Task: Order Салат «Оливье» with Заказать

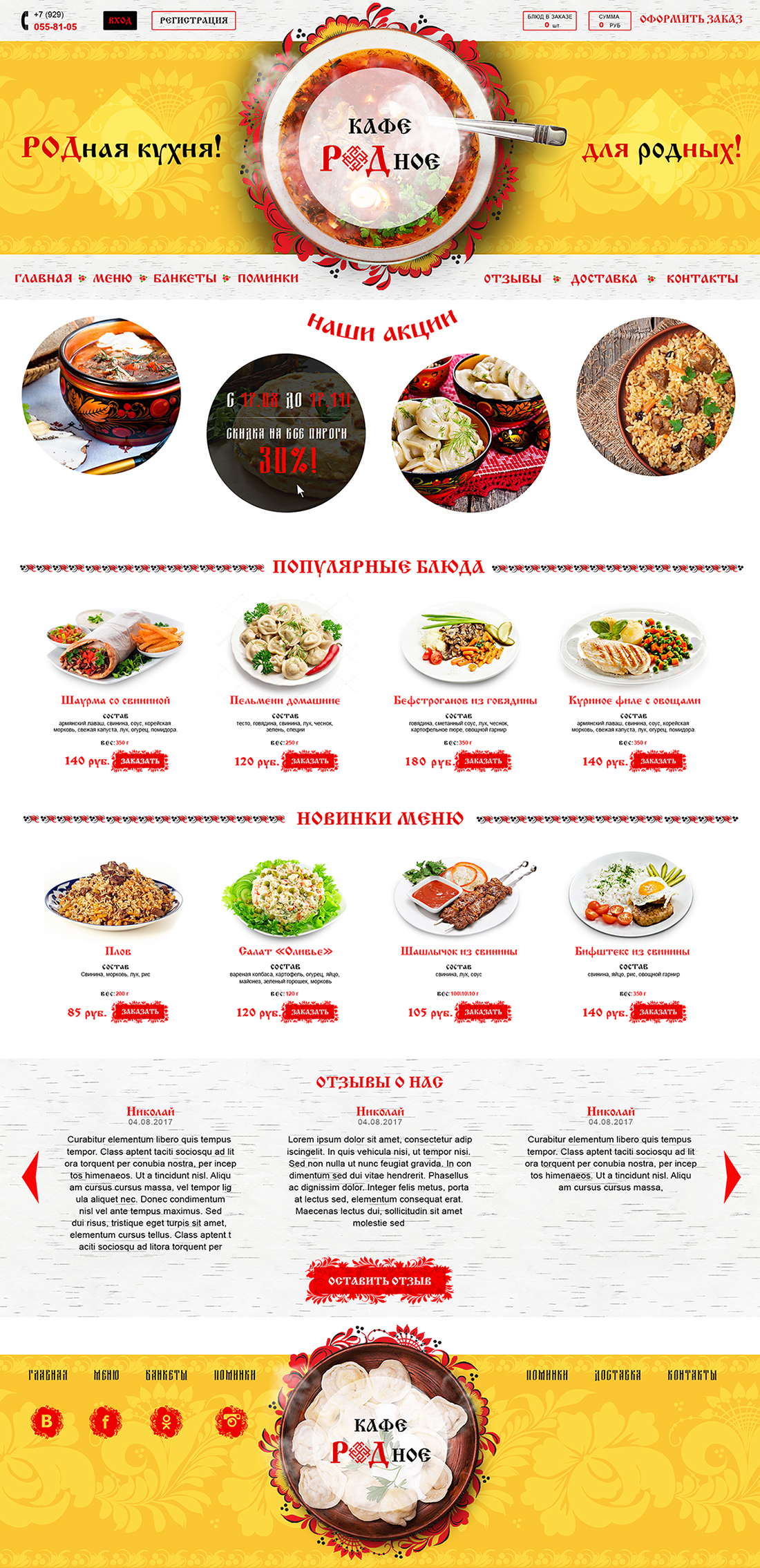Action: pyautogui.click(x=310, y=1012)
